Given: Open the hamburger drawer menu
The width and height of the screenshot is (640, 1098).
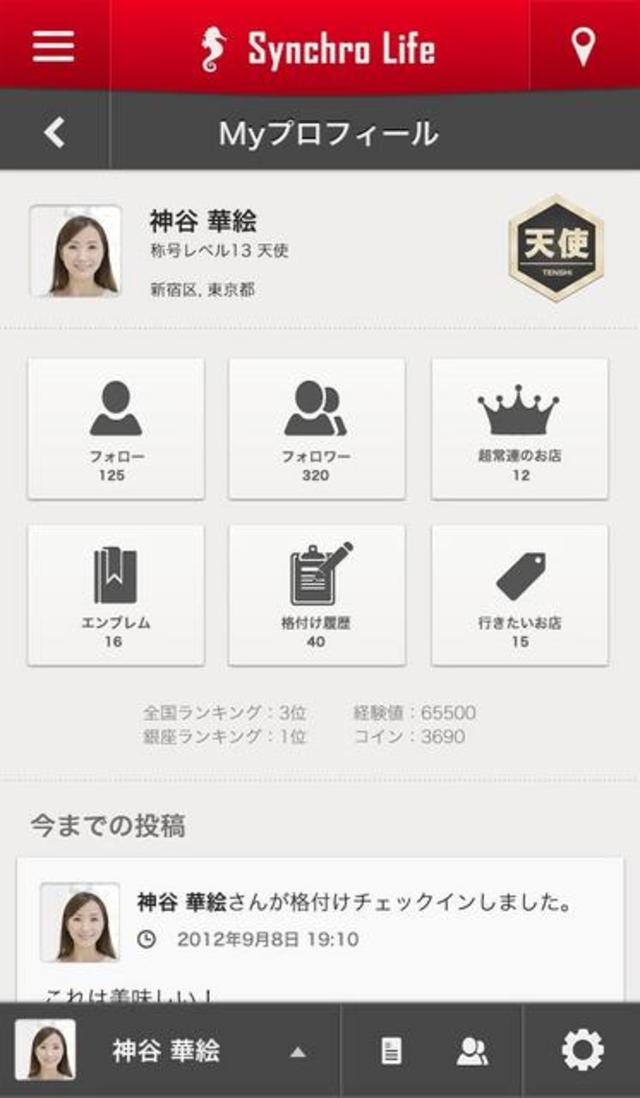Looking at the screenshot, I should pos(53,46).
